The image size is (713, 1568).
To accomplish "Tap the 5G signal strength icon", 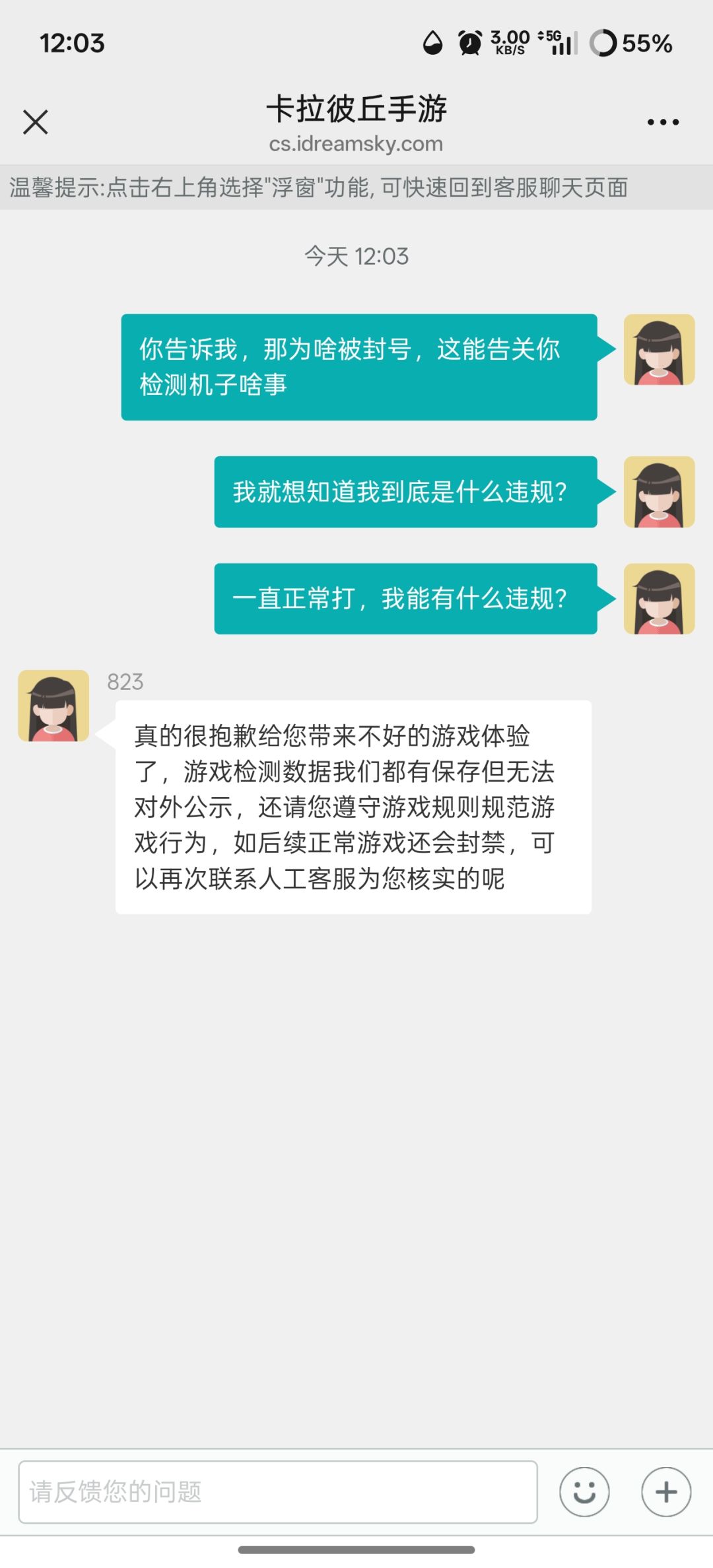I will pos(559,42).
